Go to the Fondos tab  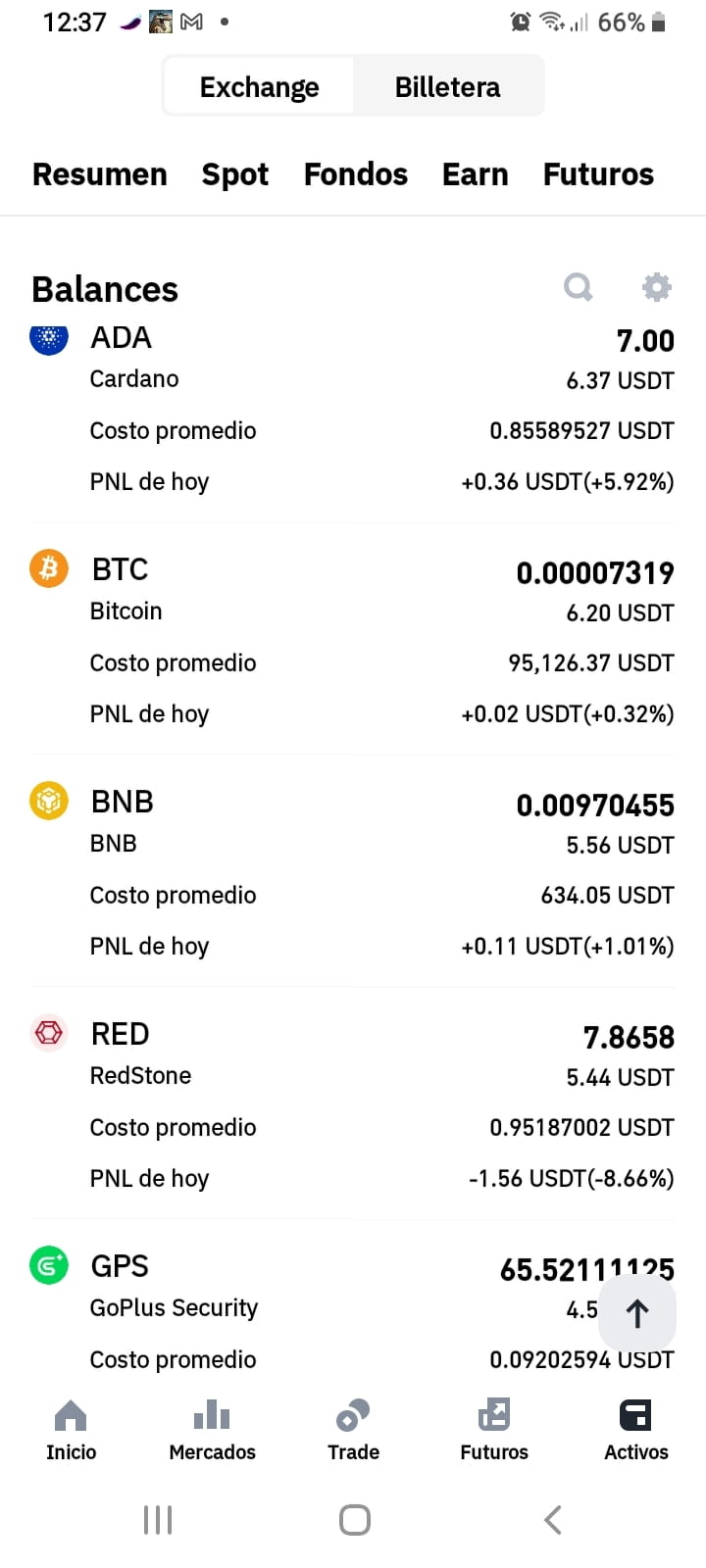pyautogui.click(x=355, y=174)
